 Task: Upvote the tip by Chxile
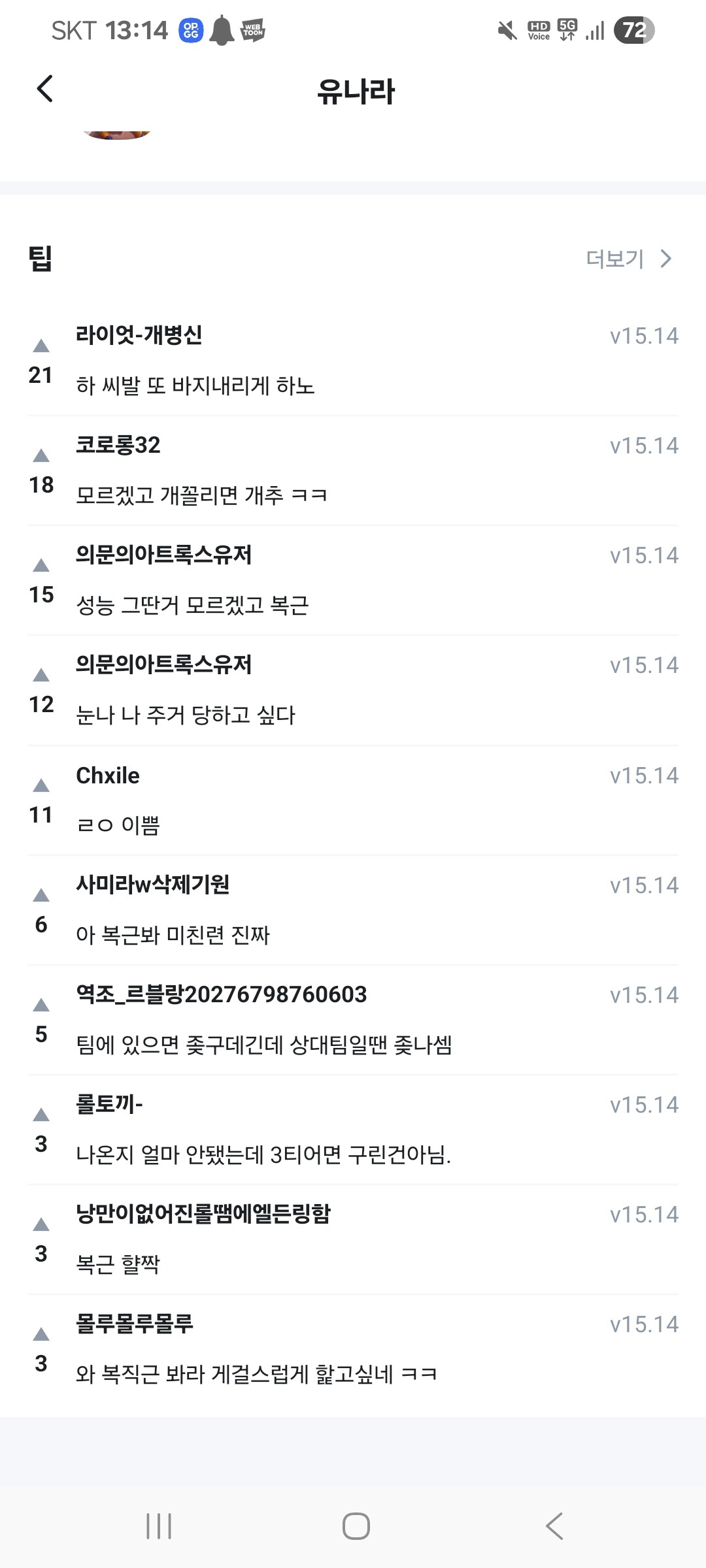click(x=41, y=785)
